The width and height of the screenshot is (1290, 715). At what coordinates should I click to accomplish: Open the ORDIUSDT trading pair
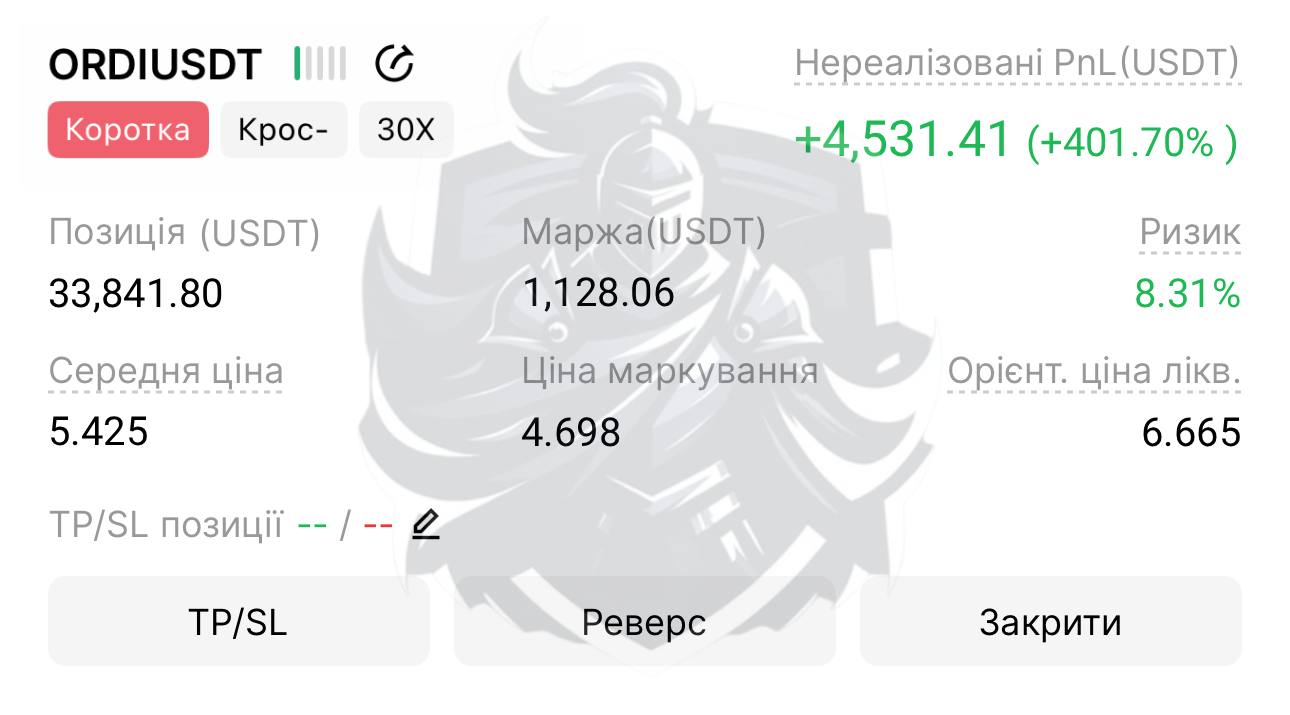coord(155,65)
